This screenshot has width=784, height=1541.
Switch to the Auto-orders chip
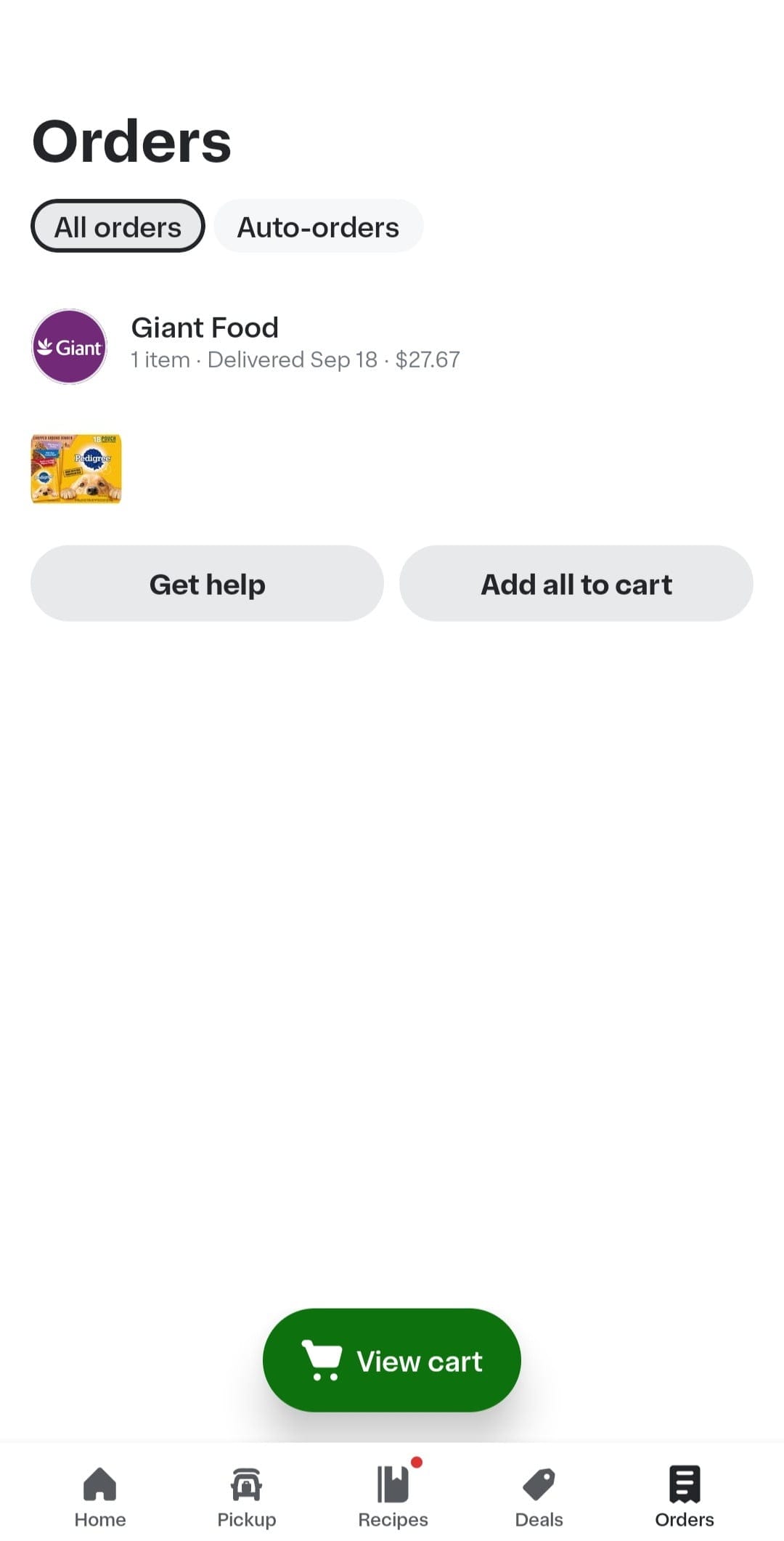tap(318, 227)
